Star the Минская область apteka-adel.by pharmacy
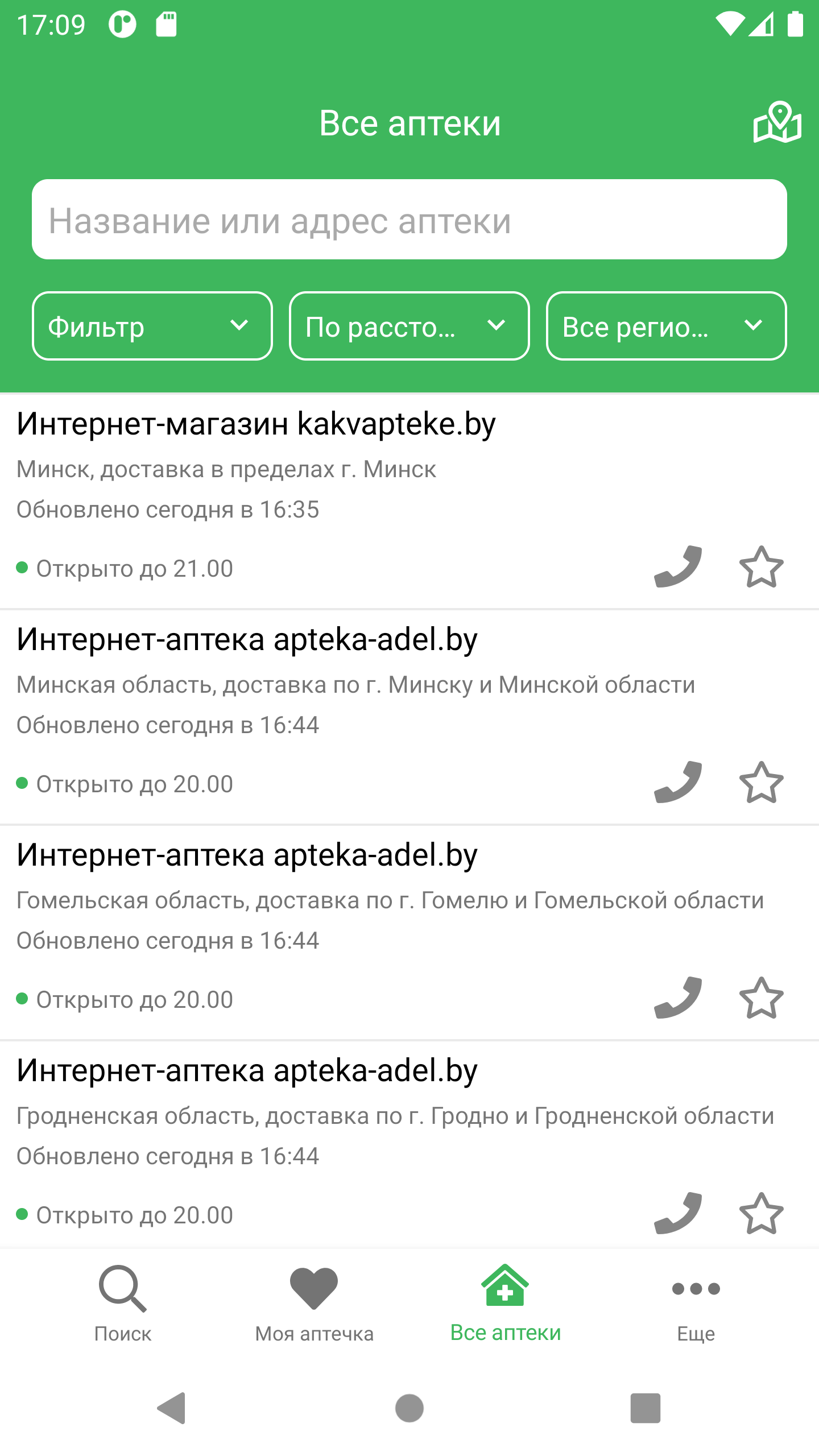 pos(761,782)
